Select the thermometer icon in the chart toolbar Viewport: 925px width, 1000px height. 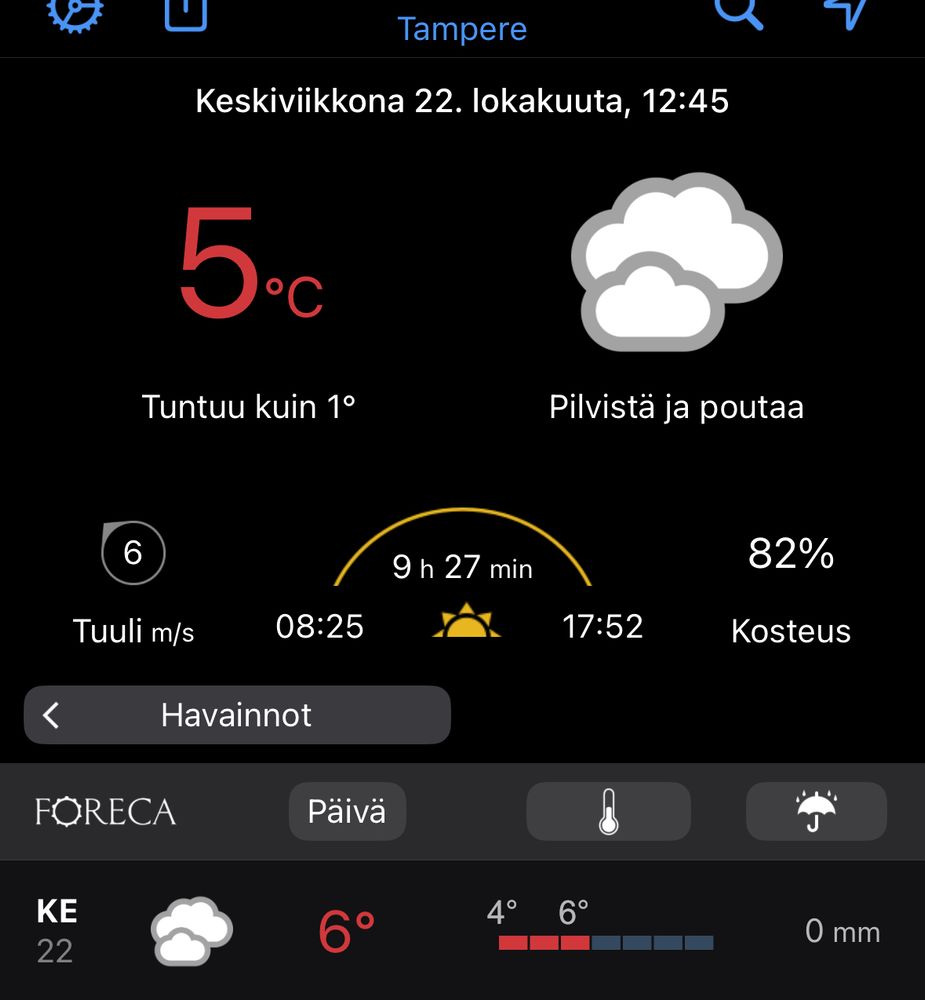(608, 810)
